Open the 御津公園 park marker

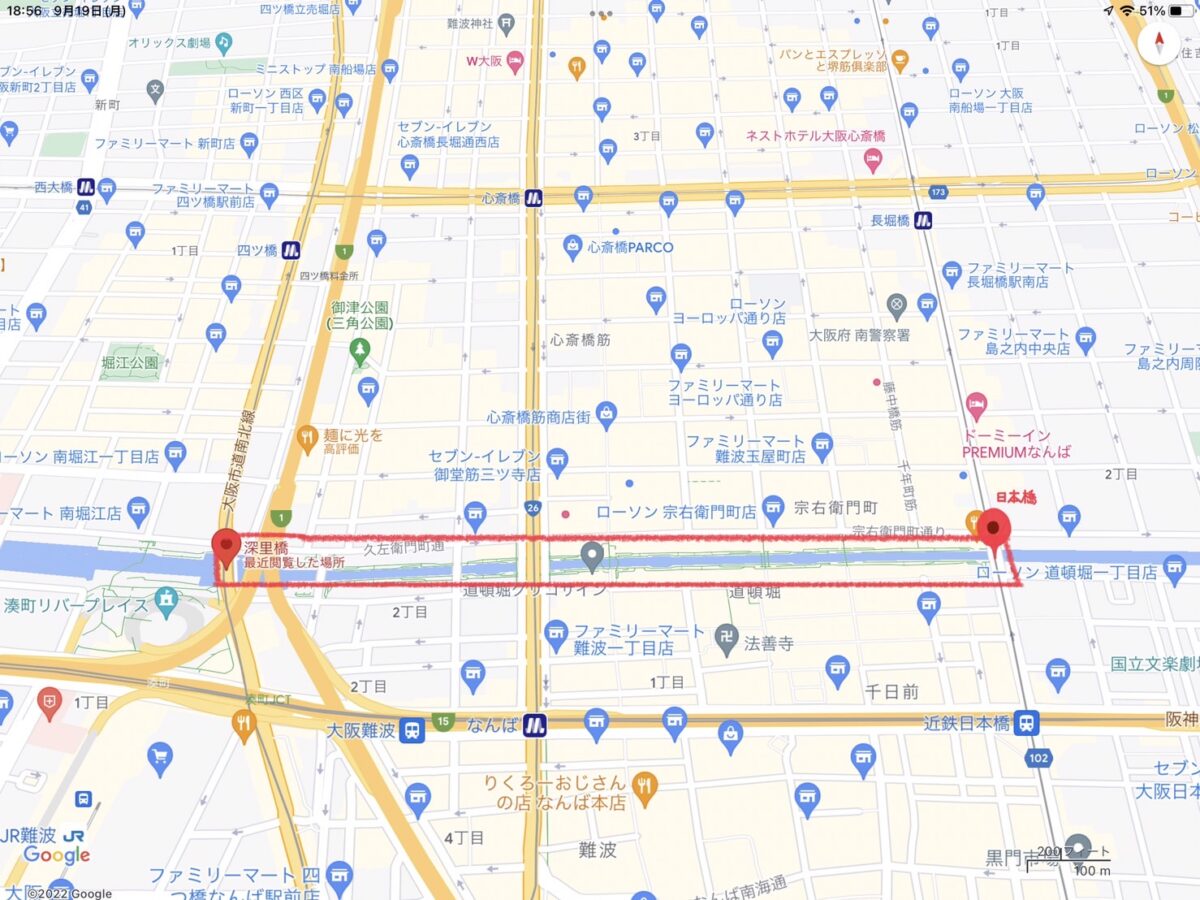tap(359, 350)
